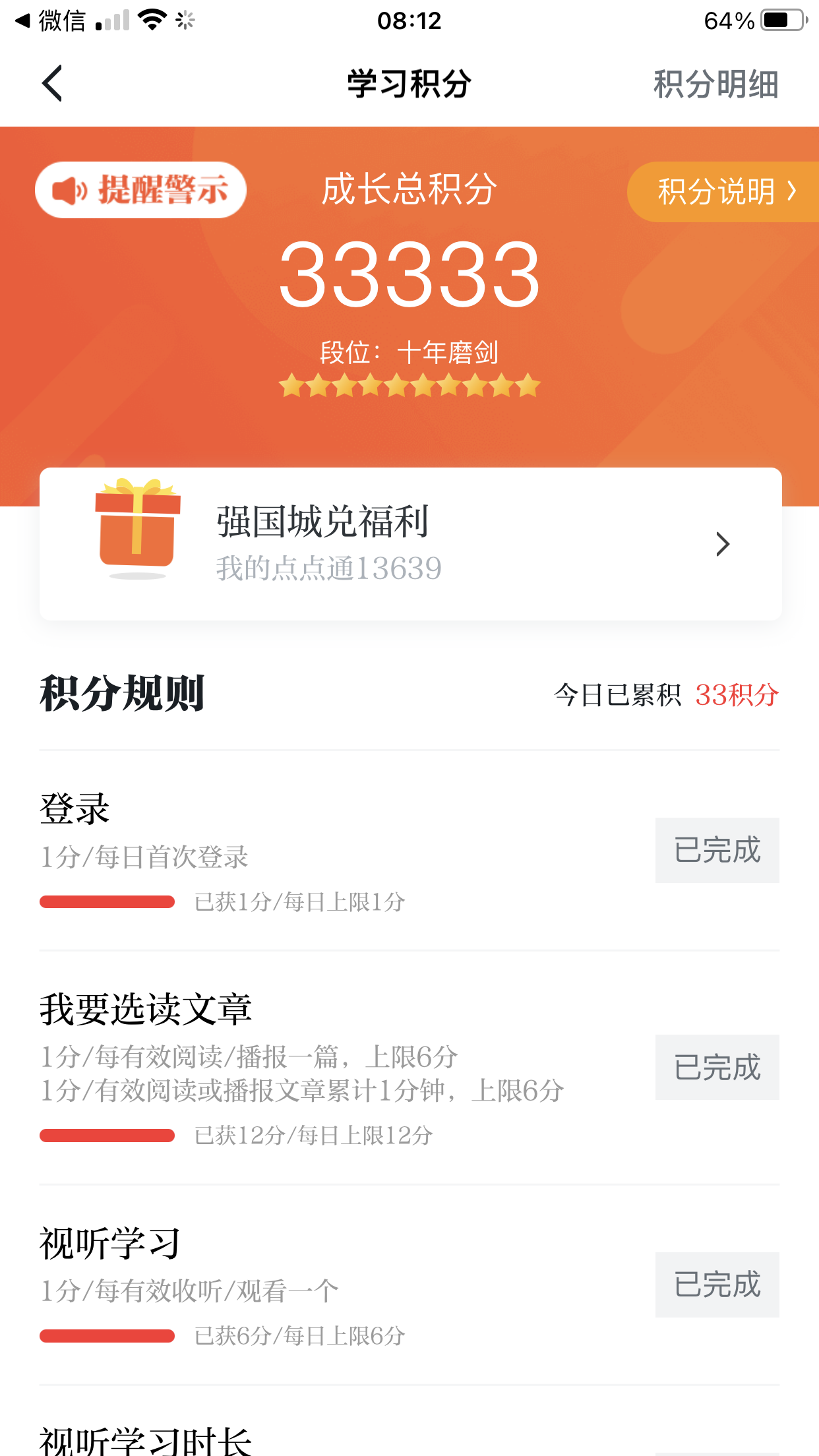Open the 强国城兑福利 rewards card
The height and width of the screenshot is (1456, 819).
pyautogui.click(x=410, y=544)
